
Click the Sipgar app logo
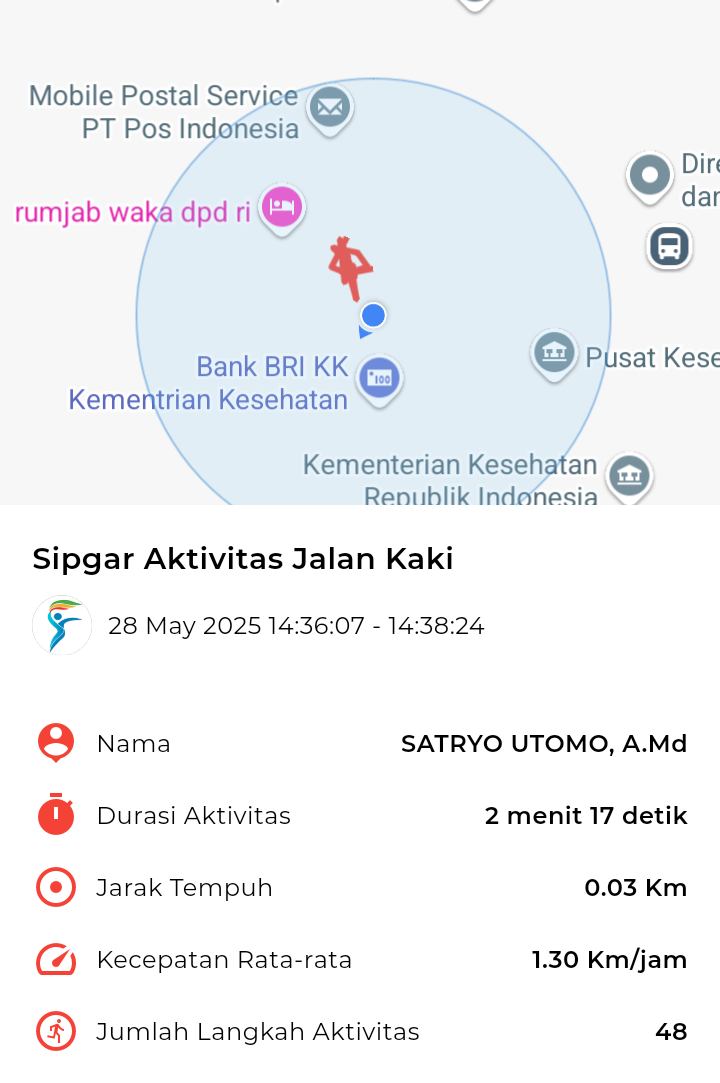coord(62,625)
